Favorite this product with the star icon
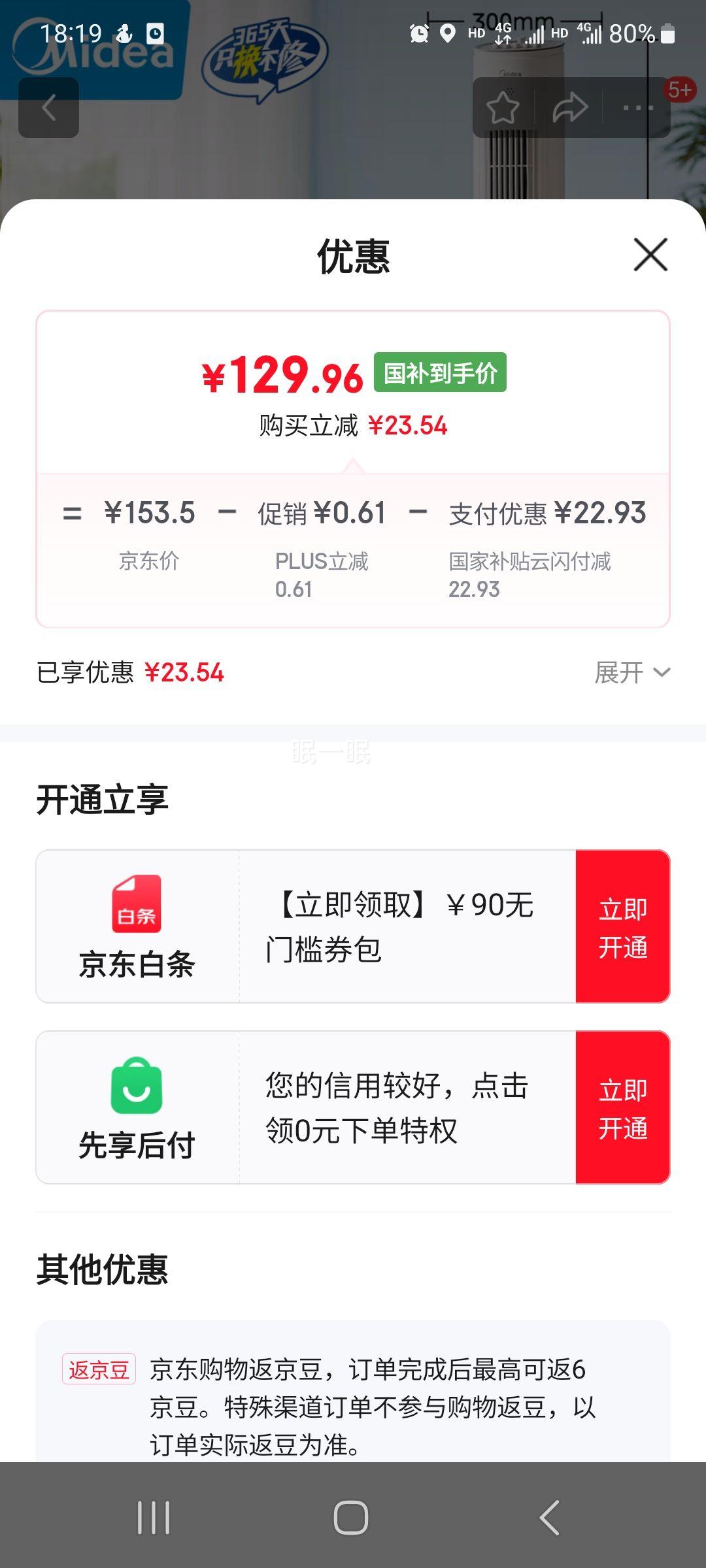The width and height of the screenshot is (706, 1568). pyautogui.click(x=503, y=108)
